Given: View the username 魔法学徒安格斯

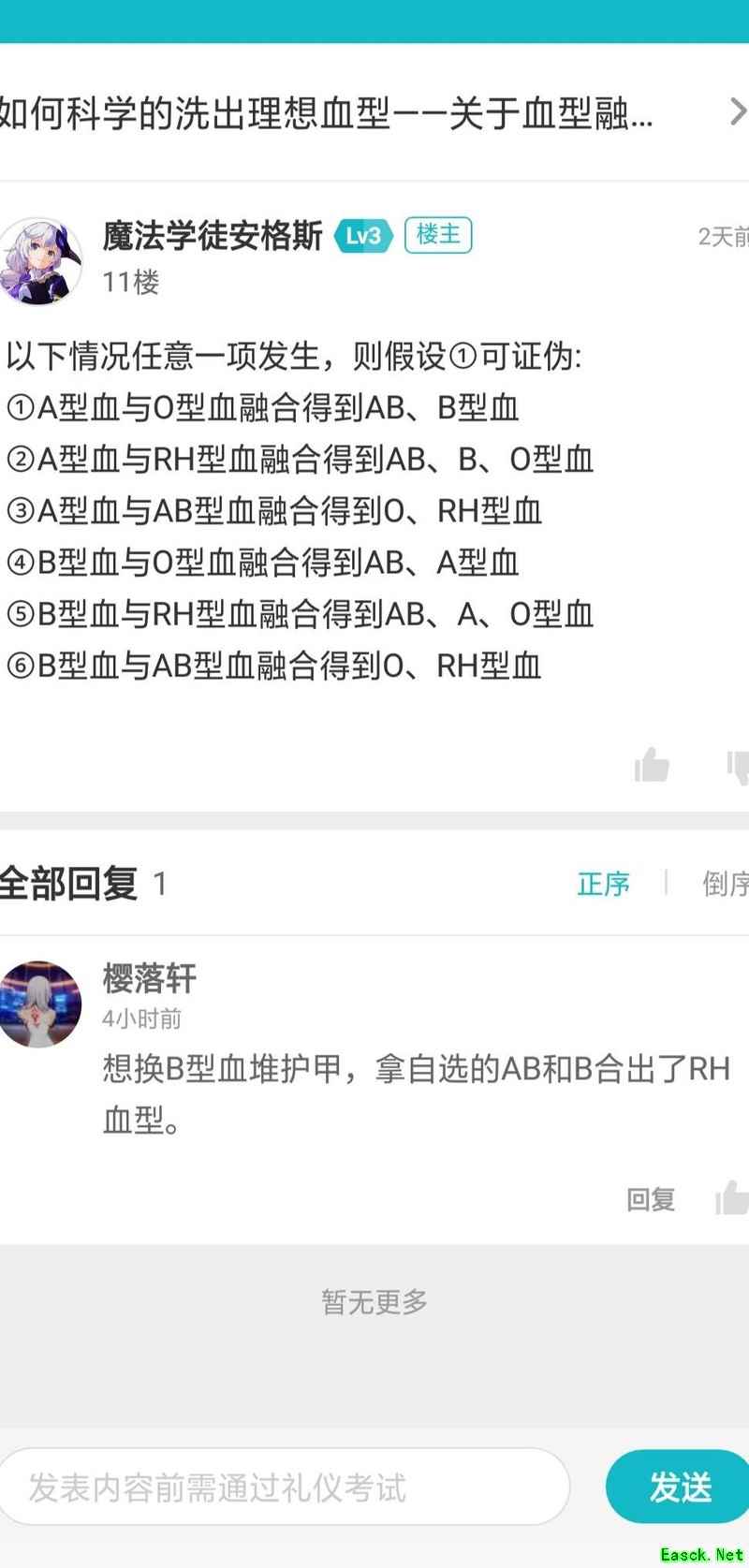Looking at the screenshot, I should click(213, 236).
